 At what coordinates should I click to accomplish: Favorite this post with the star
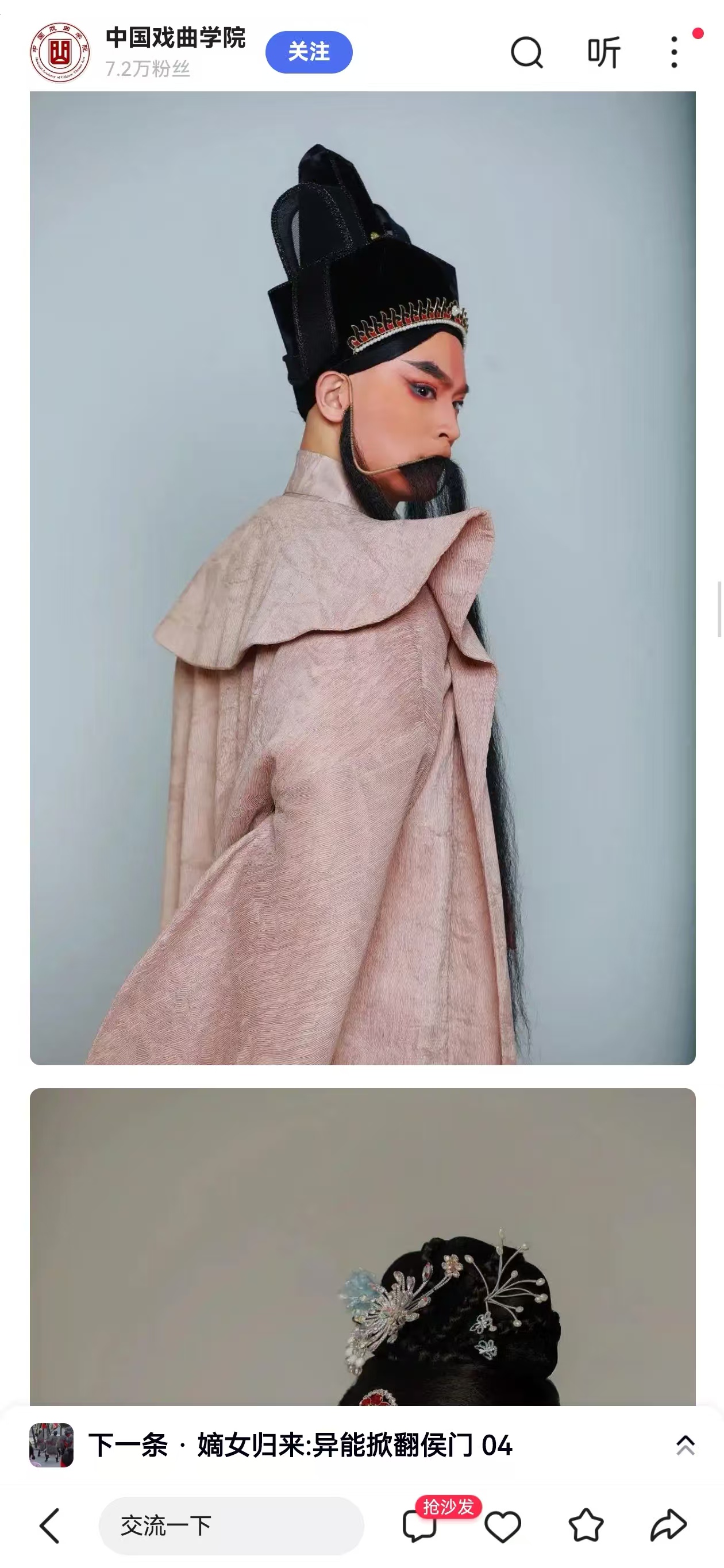[586, 1525]
